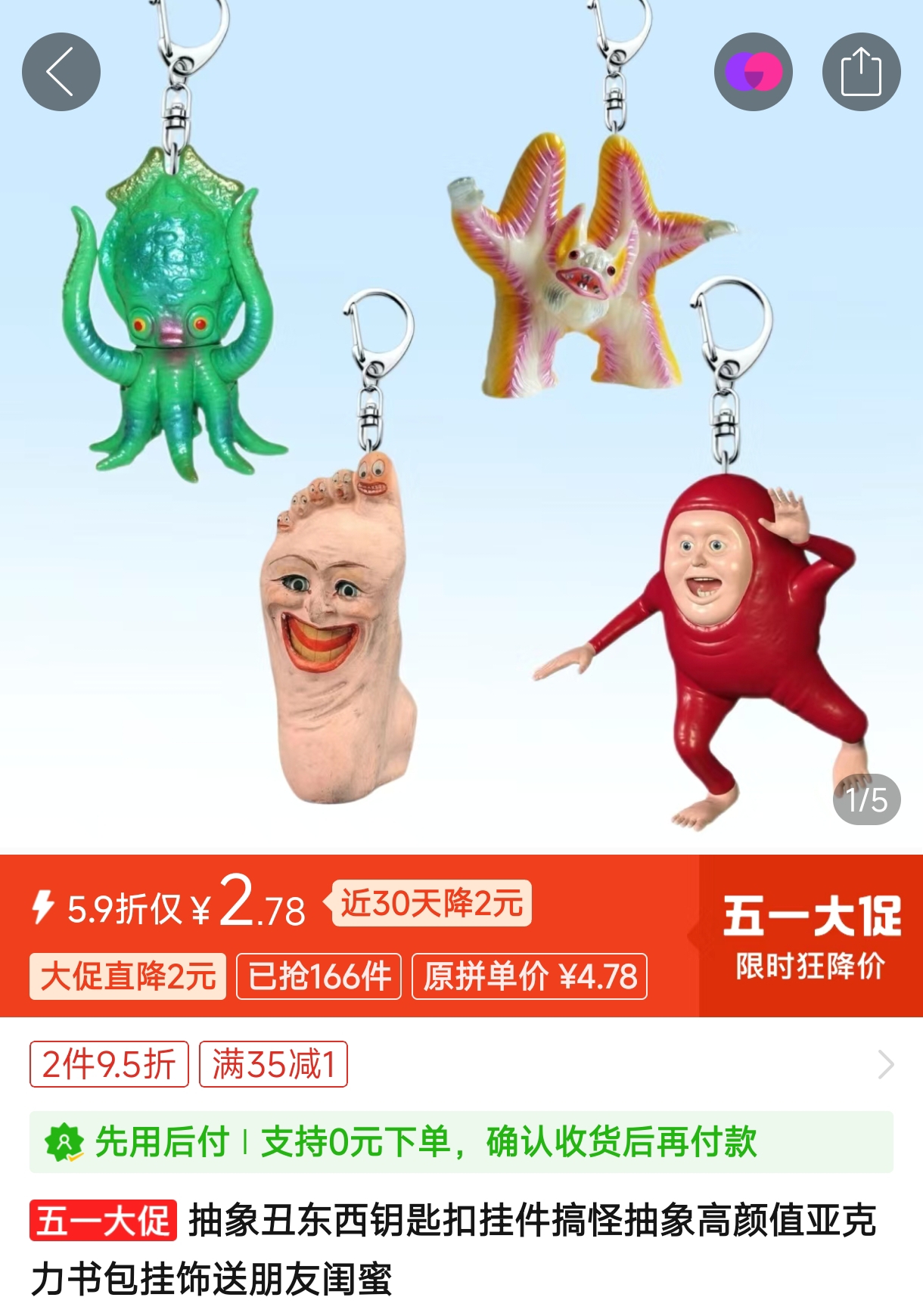Tap the 2件9.5折 discount tag
Viewport: 923px width, 1316px height.
pyautogui.click(x=109, y=1064)
